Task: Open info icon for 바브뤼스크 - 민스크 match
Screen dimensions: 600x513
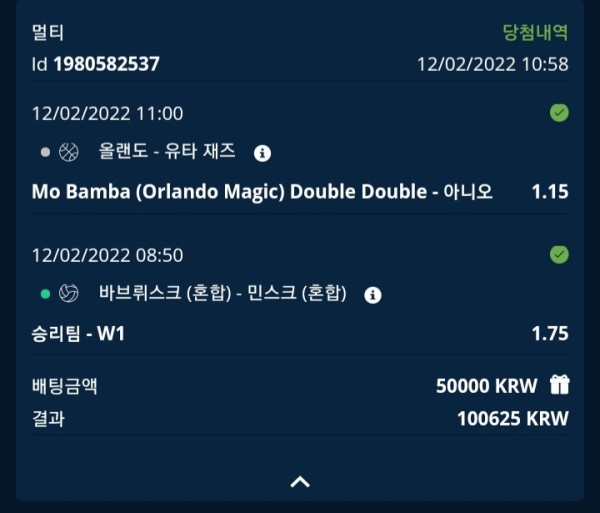Action: click(x=372, y=295)
